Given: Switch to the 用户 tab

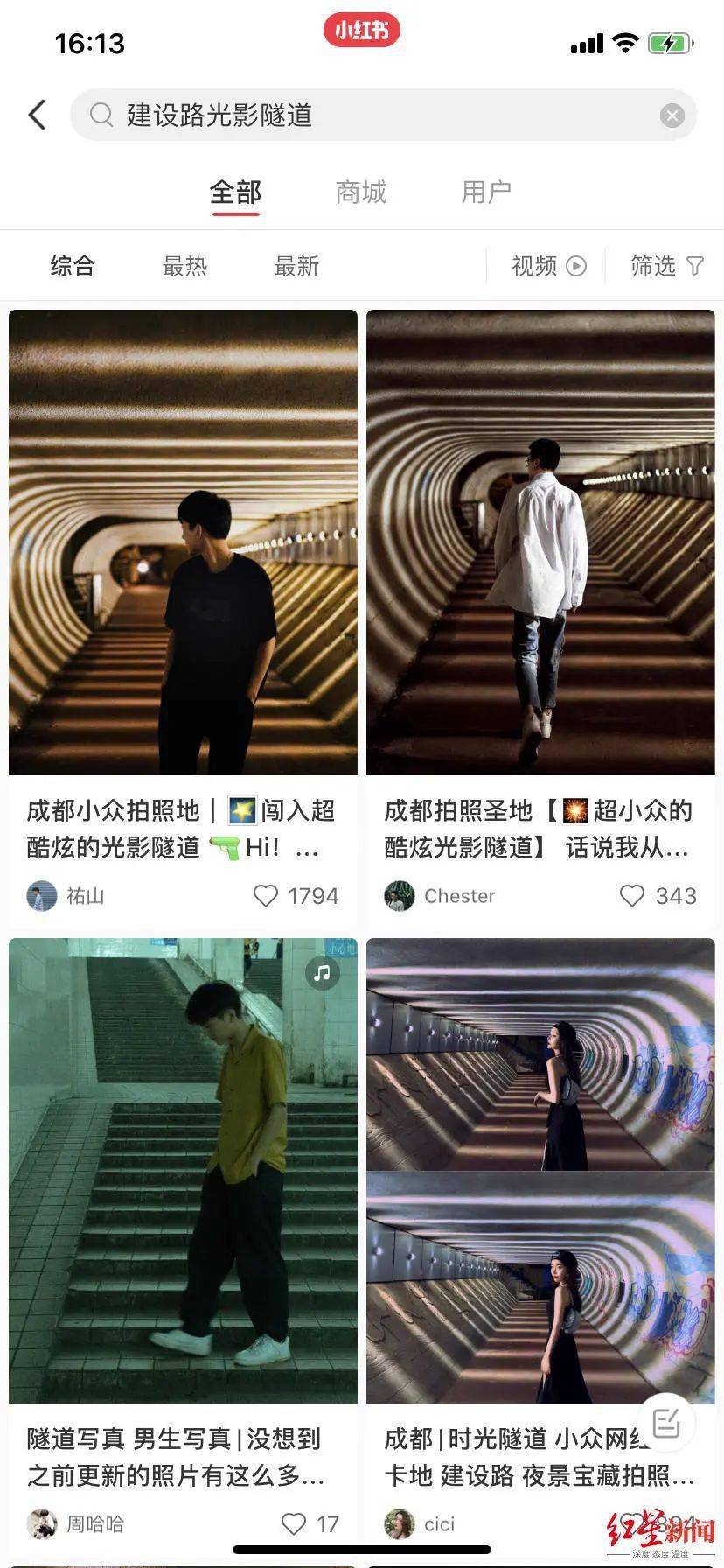Looking at the screenshot, I should [x=486, y=192].
